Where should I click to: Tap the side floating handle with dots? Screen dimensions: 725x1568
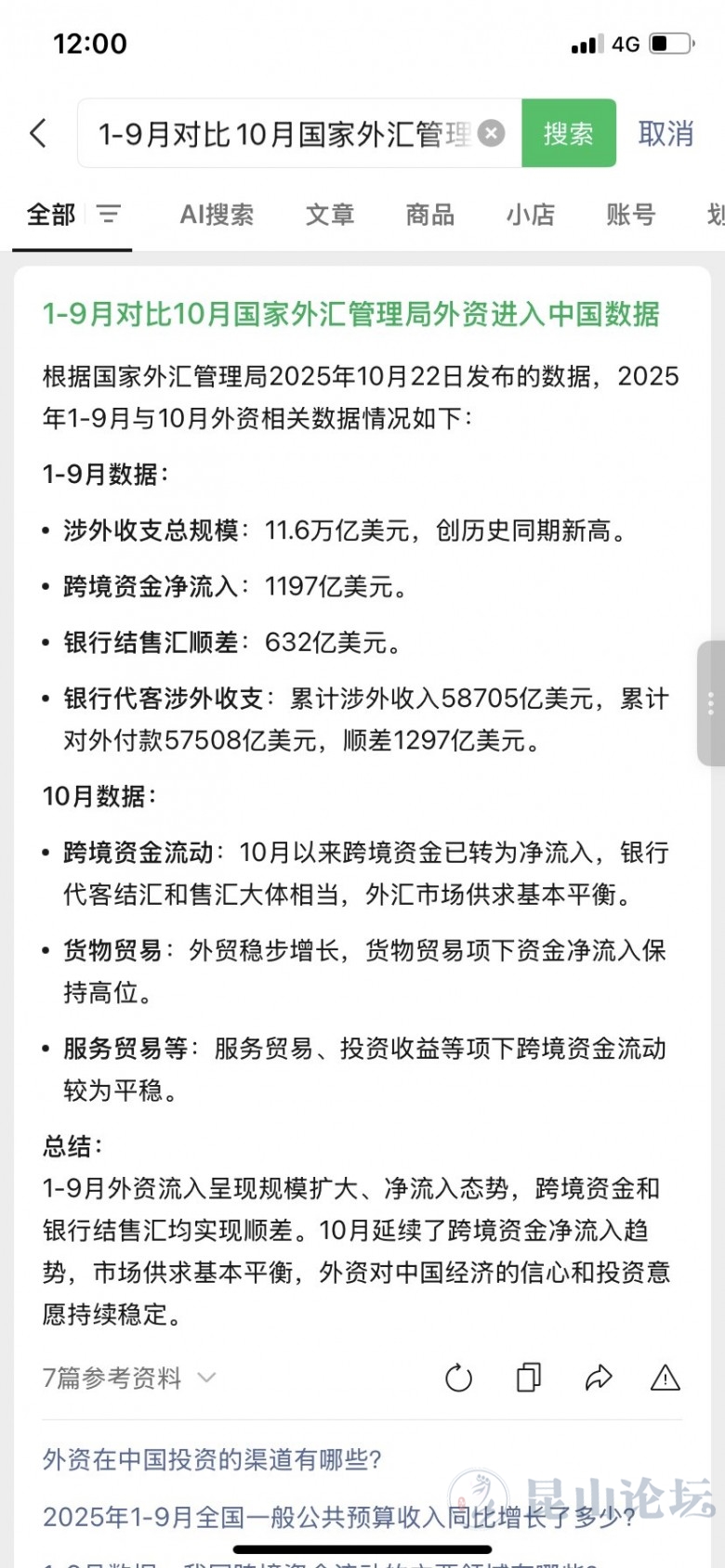(711, 703)
